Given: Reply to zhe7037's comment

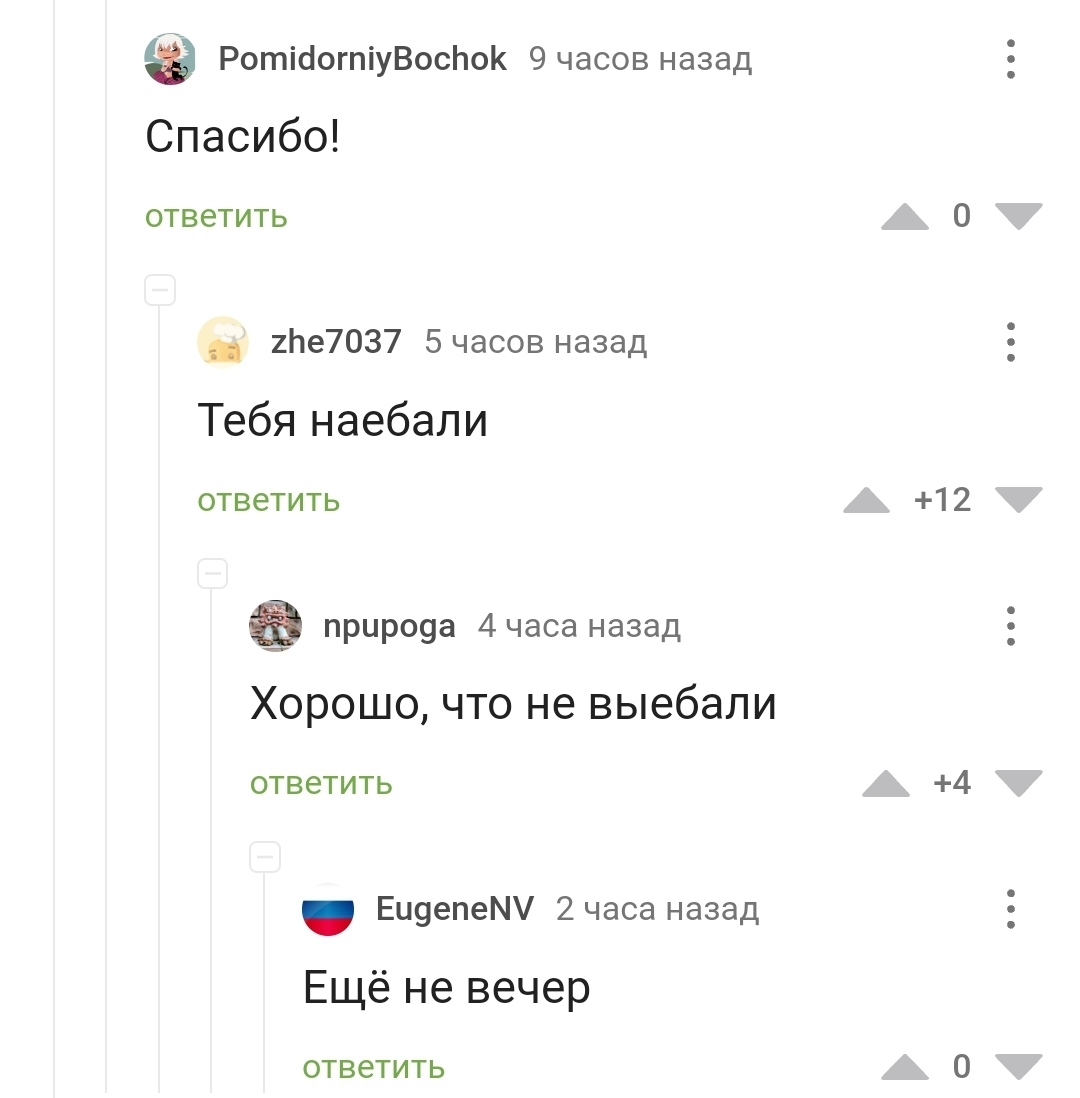Looking at the screenshot, I should click(x=268, y=499).
